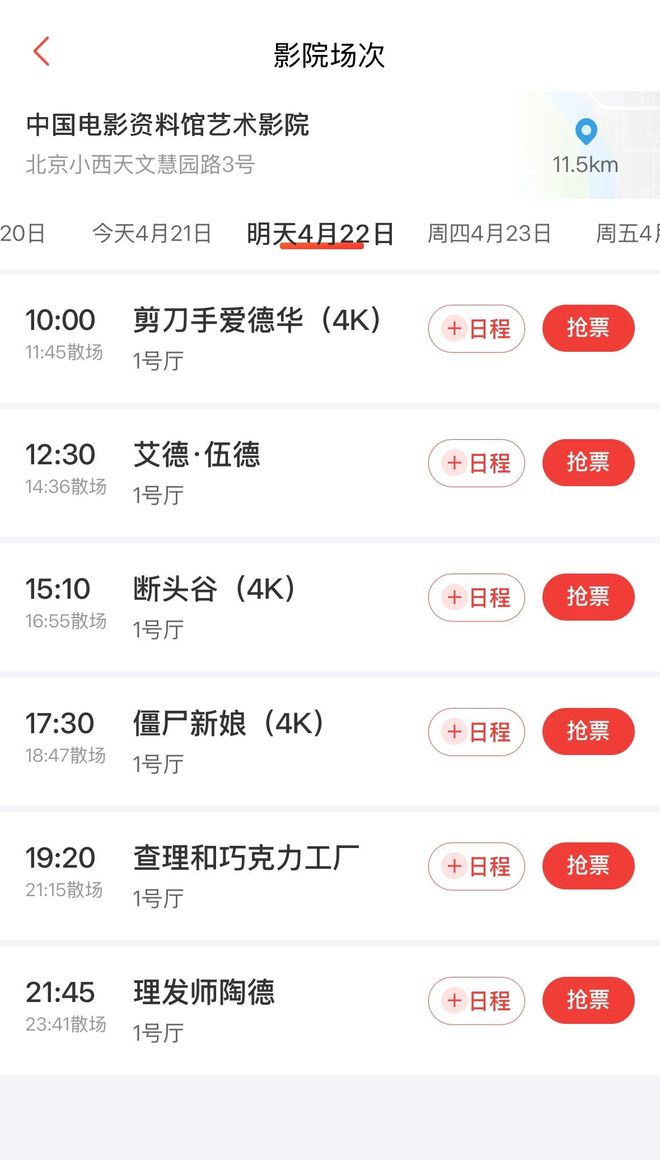Tap 抢票 for 艾德·伍德 at 12:30
660x1160 pixels.
588,462
